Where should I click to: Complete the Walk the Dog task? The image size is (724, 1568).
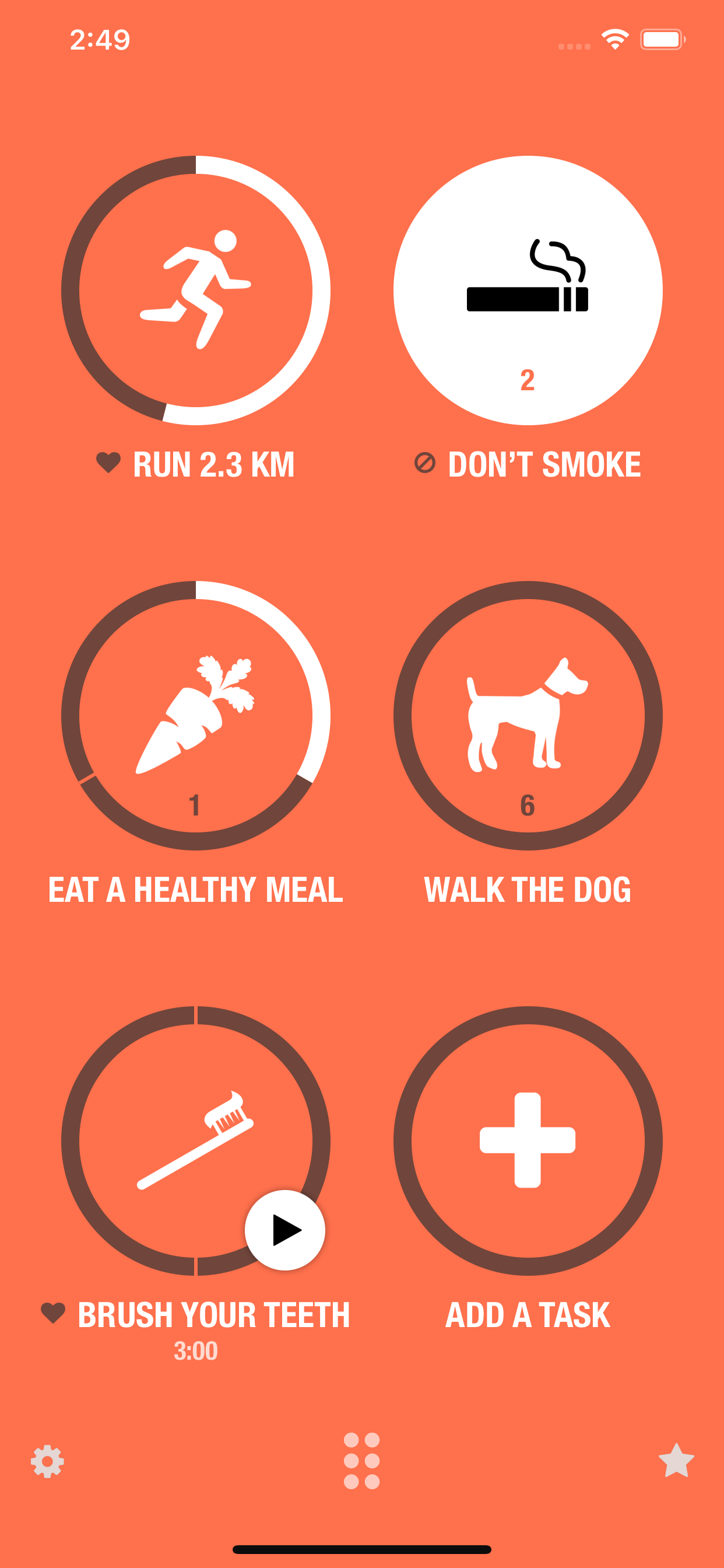(528, 715)
